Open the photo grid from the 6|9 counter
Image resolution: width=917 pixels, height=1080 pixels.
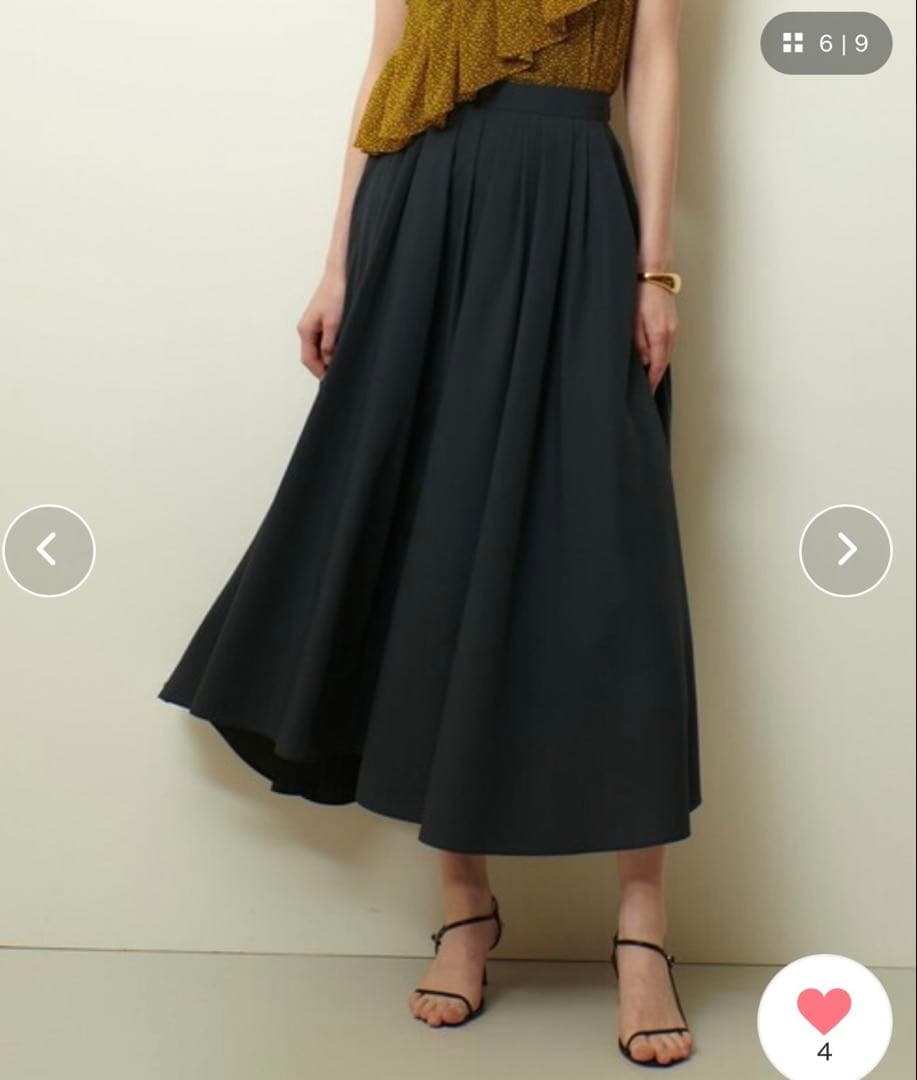tap(826, 43)
